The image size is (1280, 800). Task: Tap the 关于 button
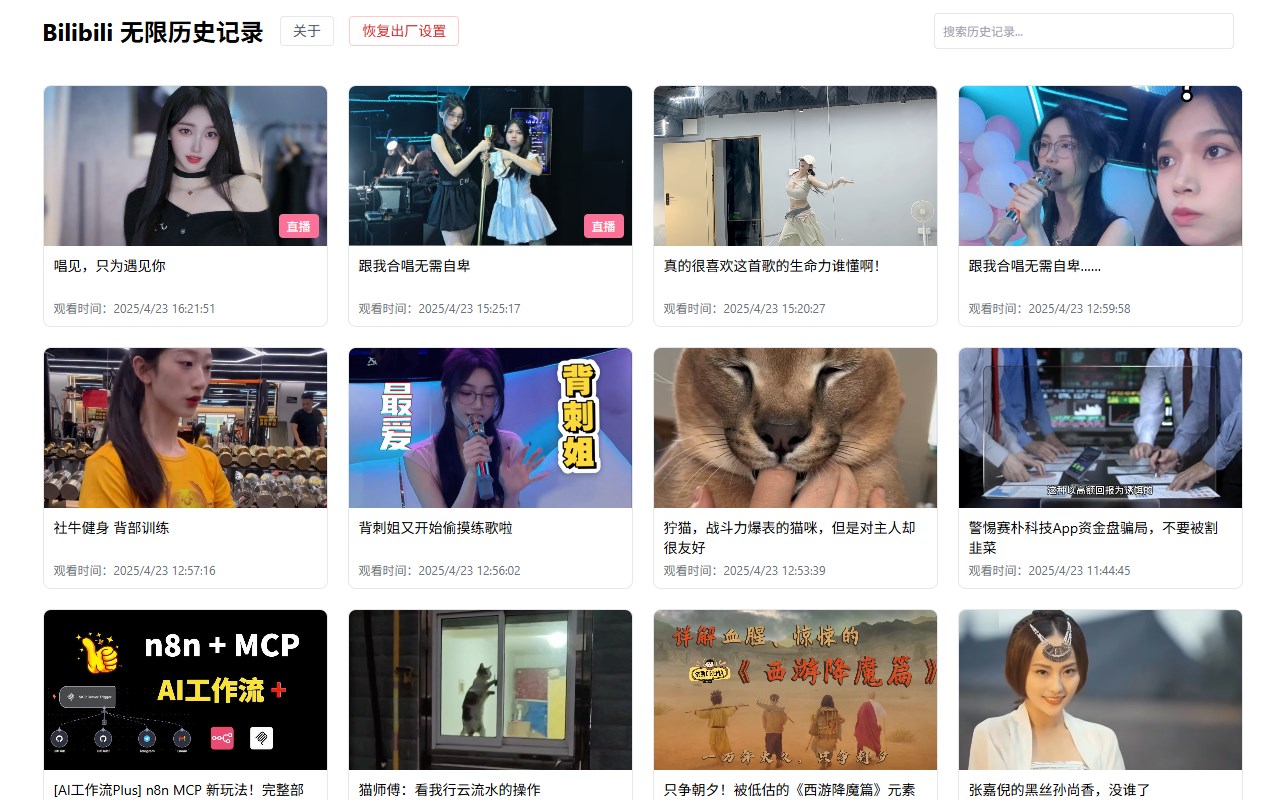coord(306,31)
